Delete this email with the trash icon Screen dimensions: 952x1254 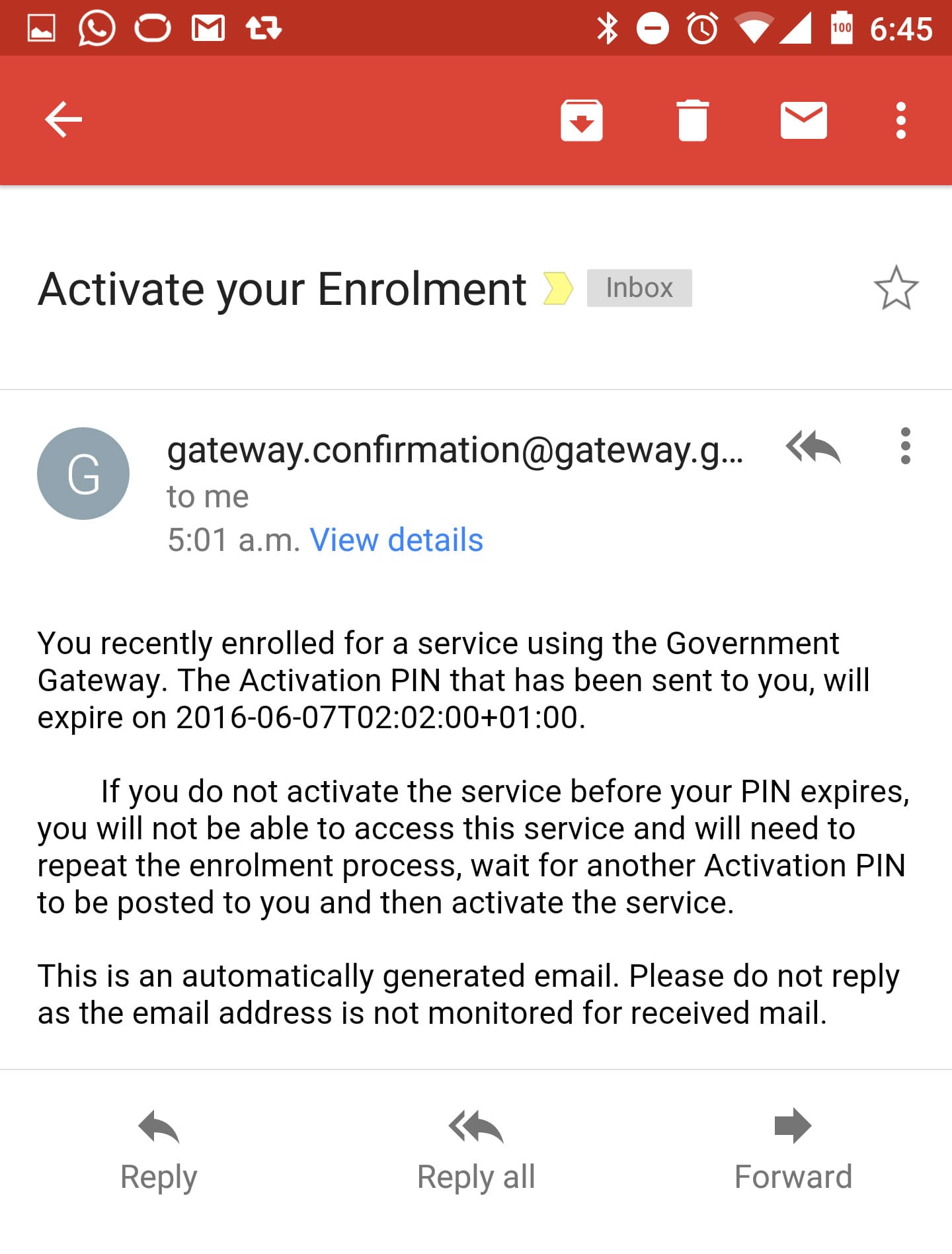692,120
